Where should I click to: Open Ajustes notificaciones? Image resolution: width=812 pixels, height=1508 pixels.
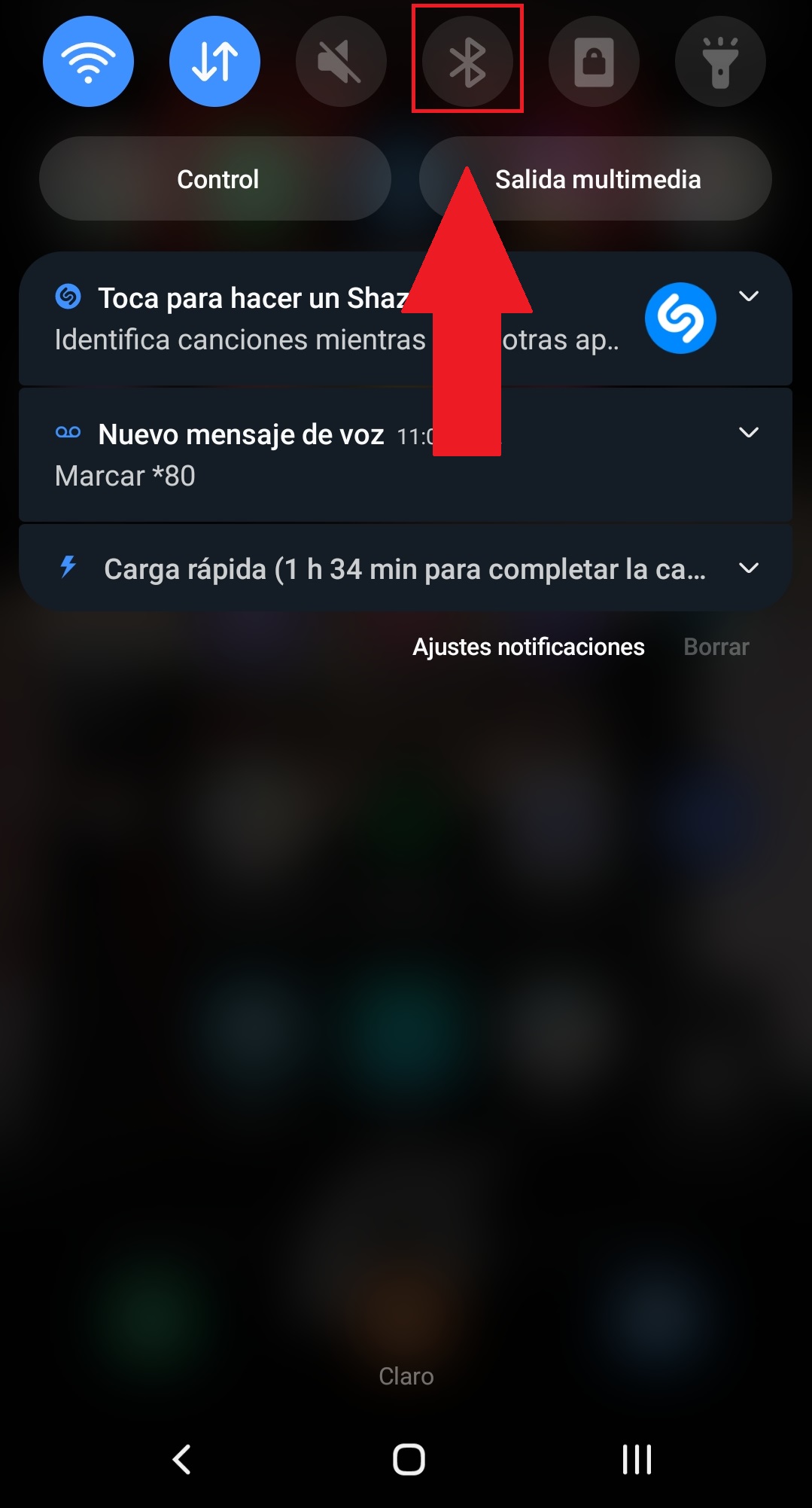coord(528,647)
